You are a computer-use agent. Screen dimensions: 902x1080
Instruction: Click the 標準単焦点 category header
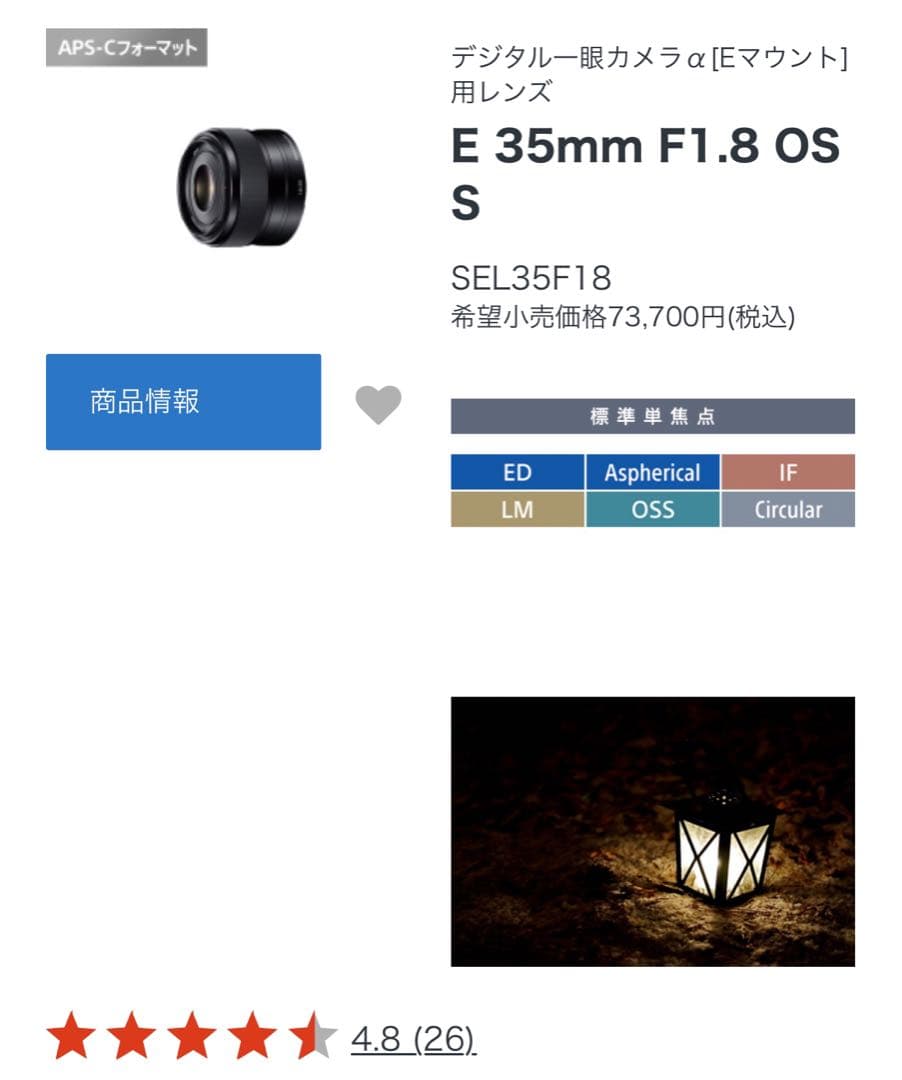pyautogui.click(x=652, y=415)
